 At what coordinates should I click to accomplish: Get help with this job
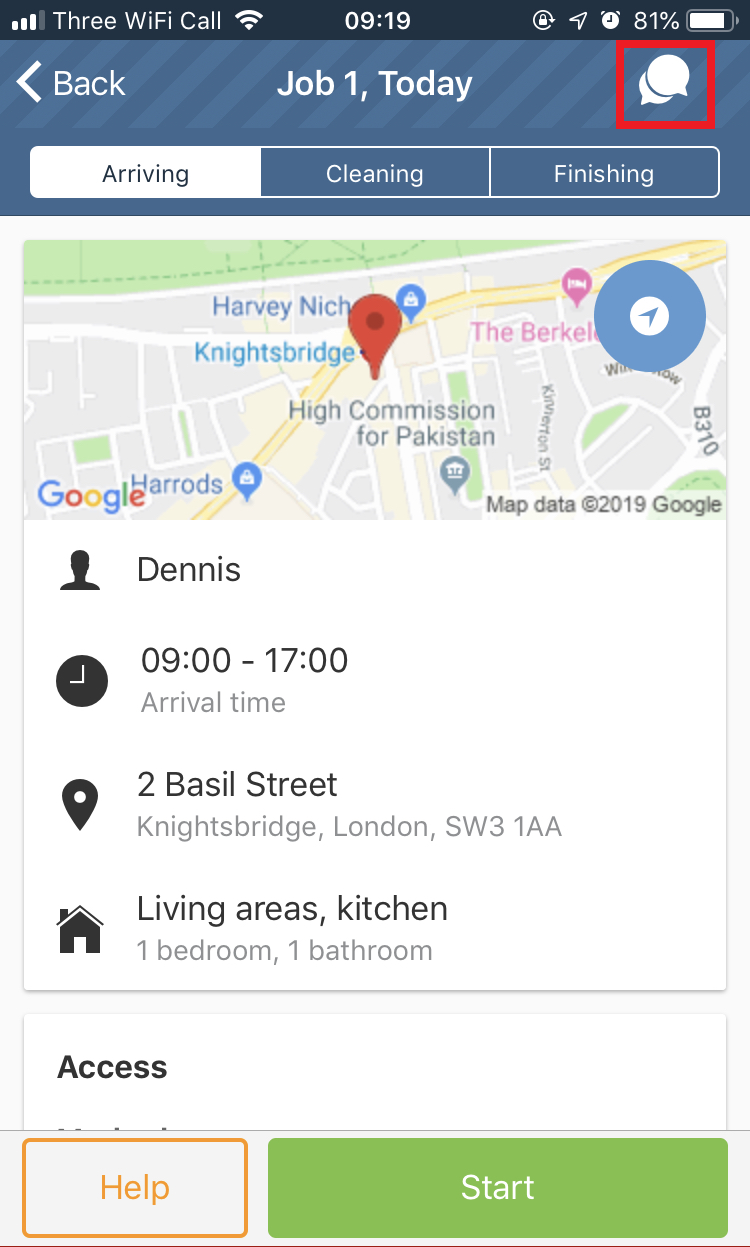(135, 1187)
